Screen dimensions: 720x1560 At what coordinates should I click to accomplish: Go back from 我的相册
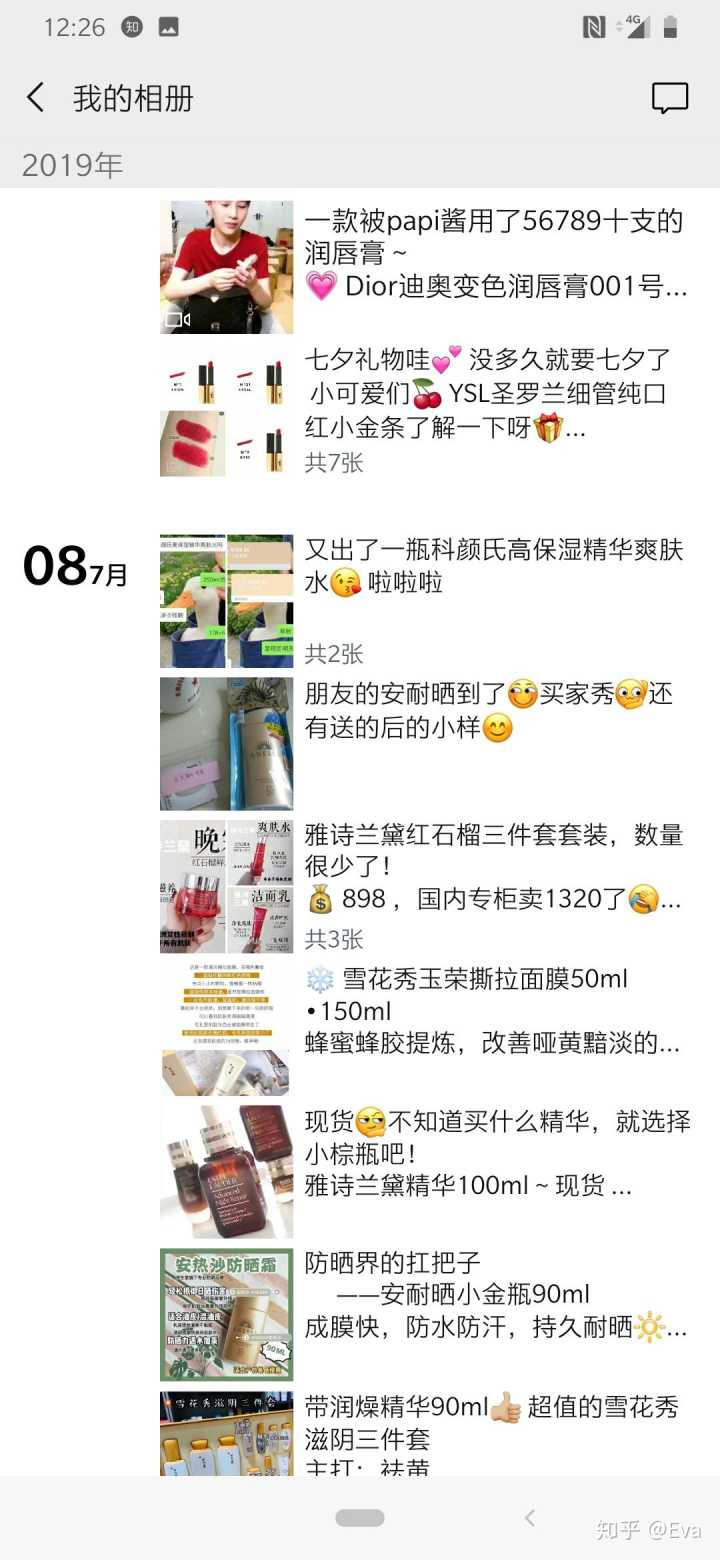click(x=36, y=97)
